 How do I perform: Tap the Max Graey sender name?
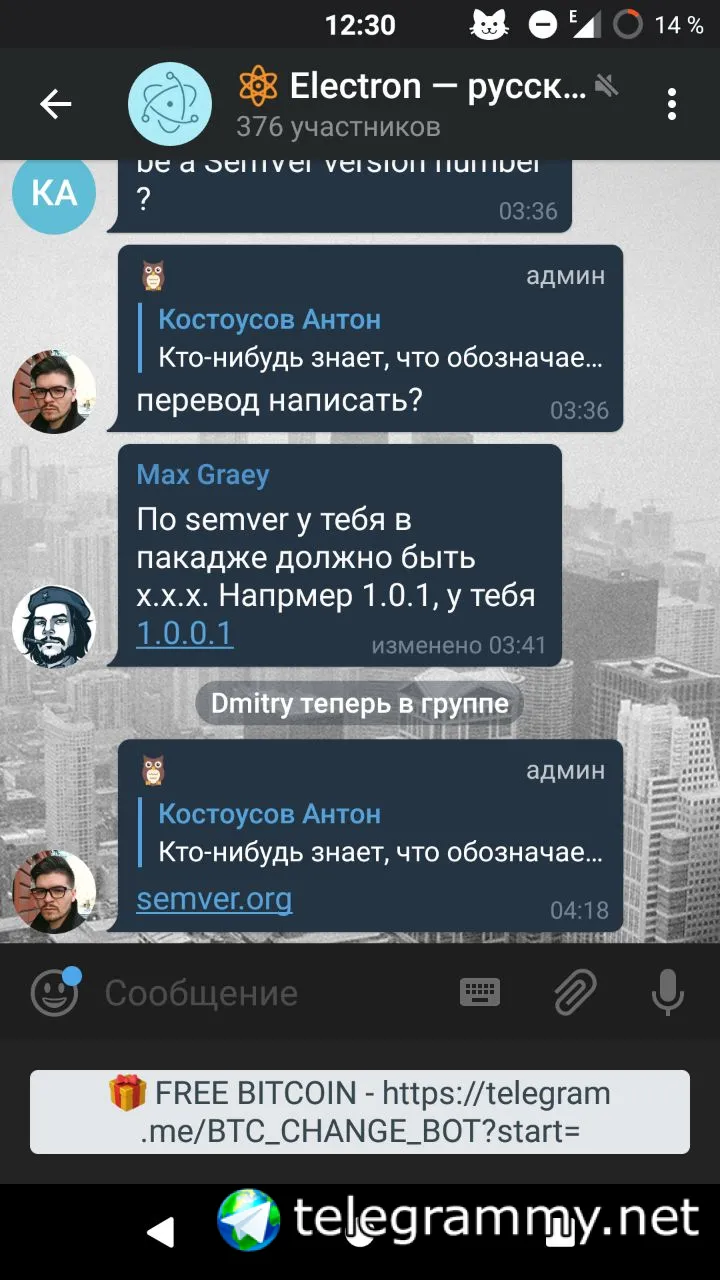pos(203,474)
